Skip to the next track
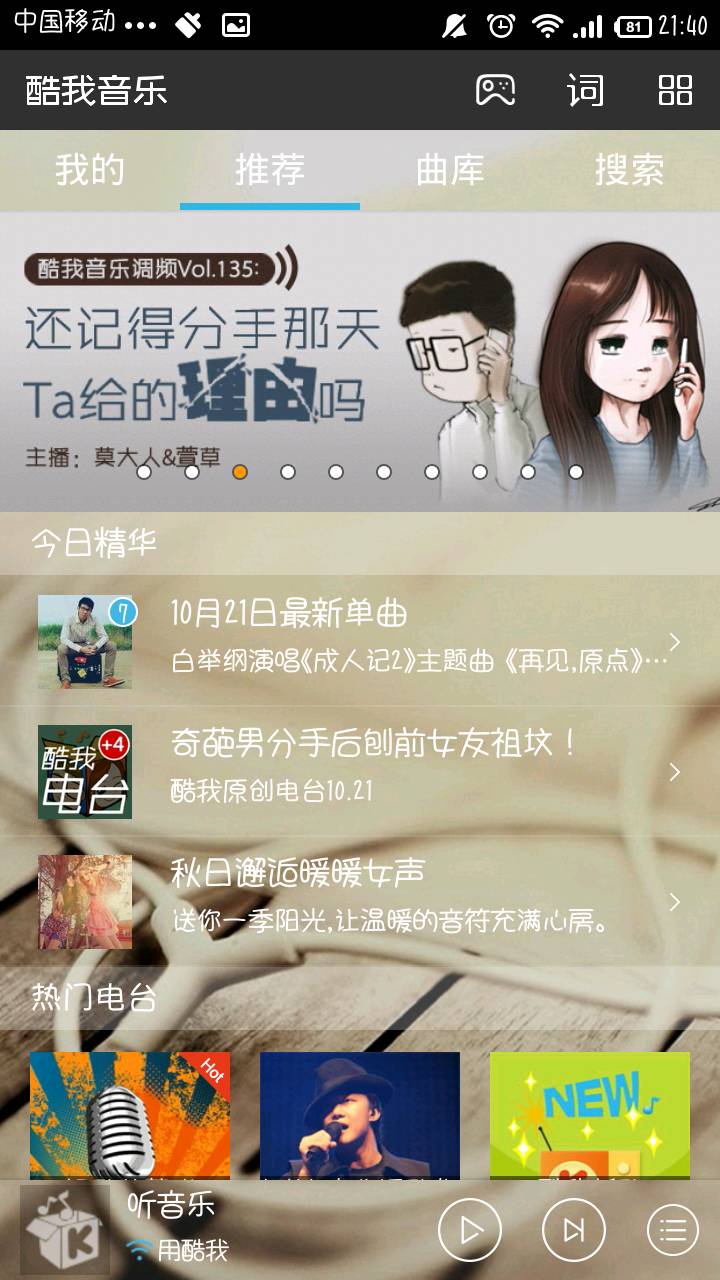The height and width of the screenshot is (1280, 720). (573, 1230)
